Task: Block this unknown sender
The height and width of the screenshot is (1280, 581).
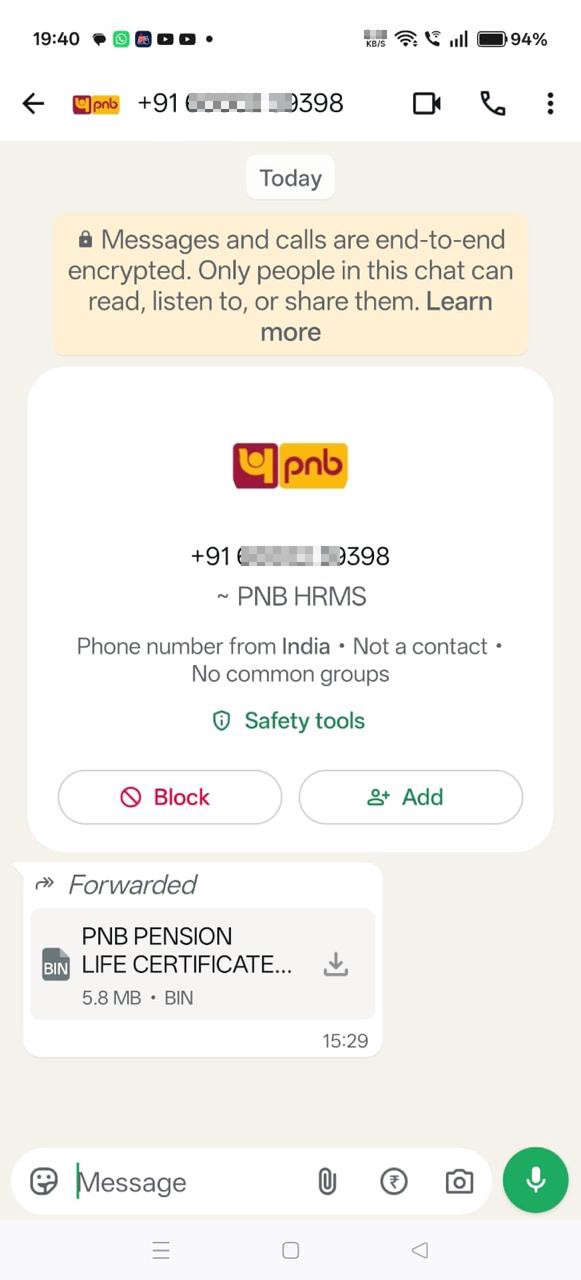Action: pos(170,797)
